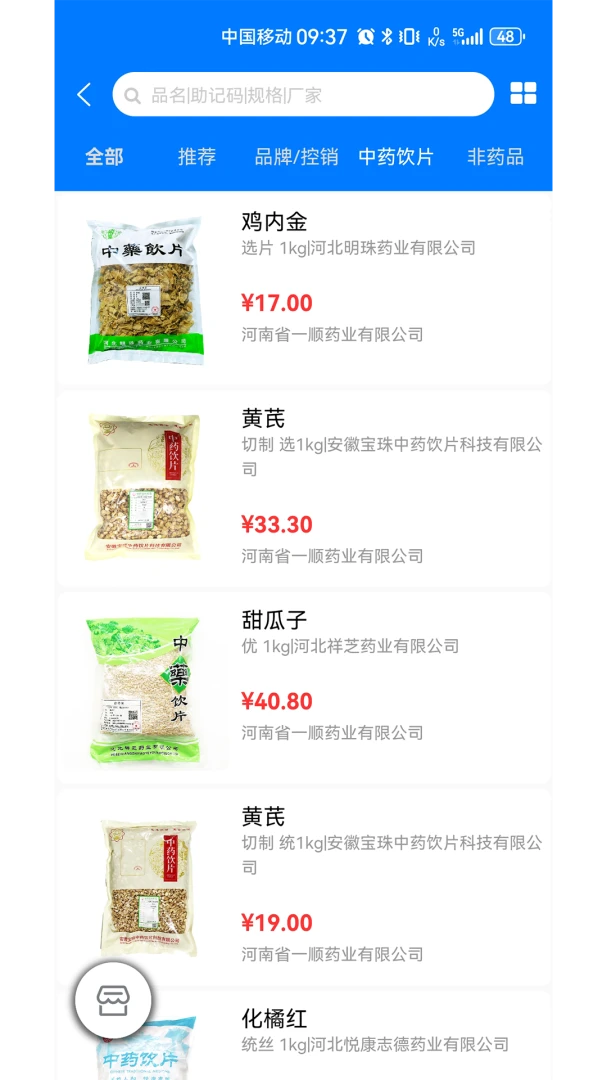
Task: View the 甜瓜子 product details
Action: pos(303,687)
